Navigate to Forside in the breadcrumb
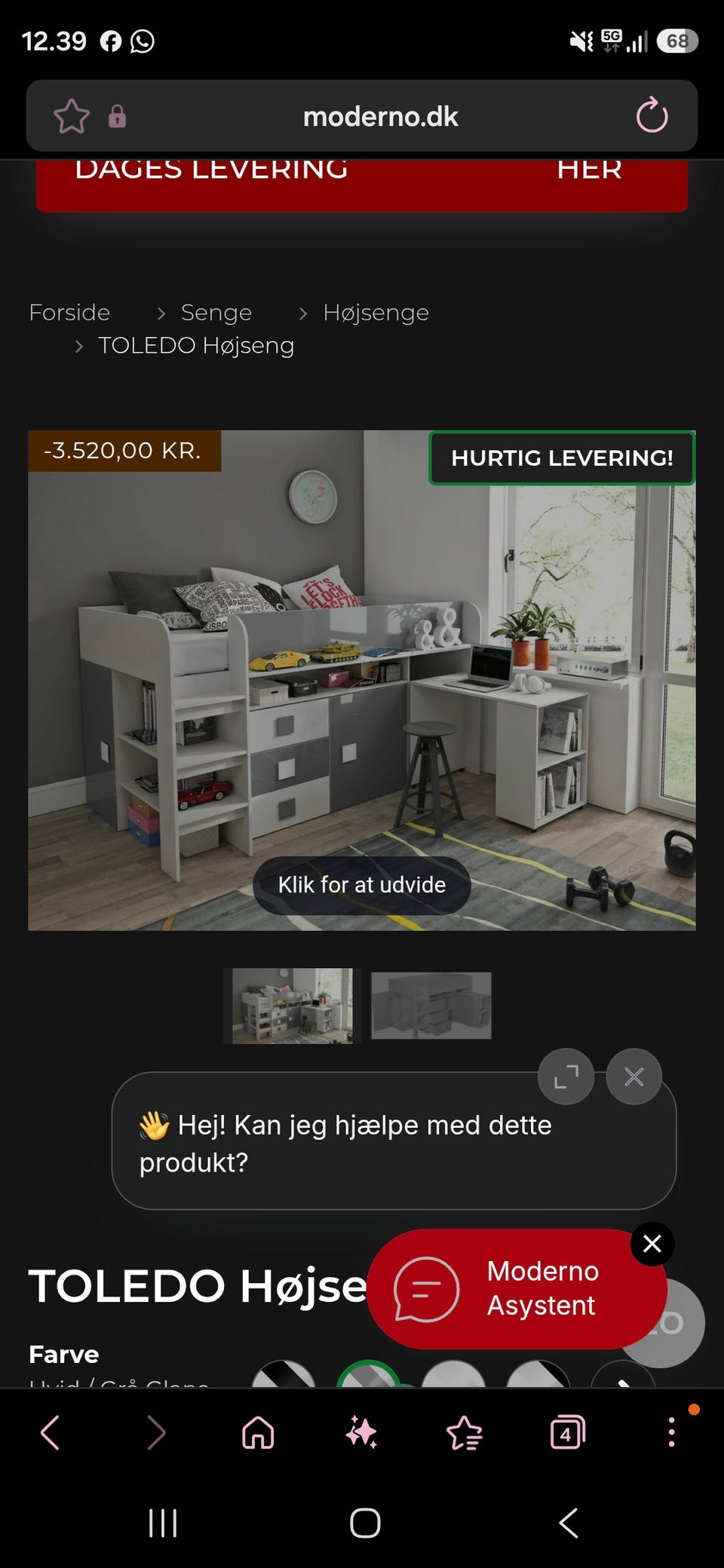Image resolution: width=724 pixels, height=1568 pixels. click(x=69, y=312)
